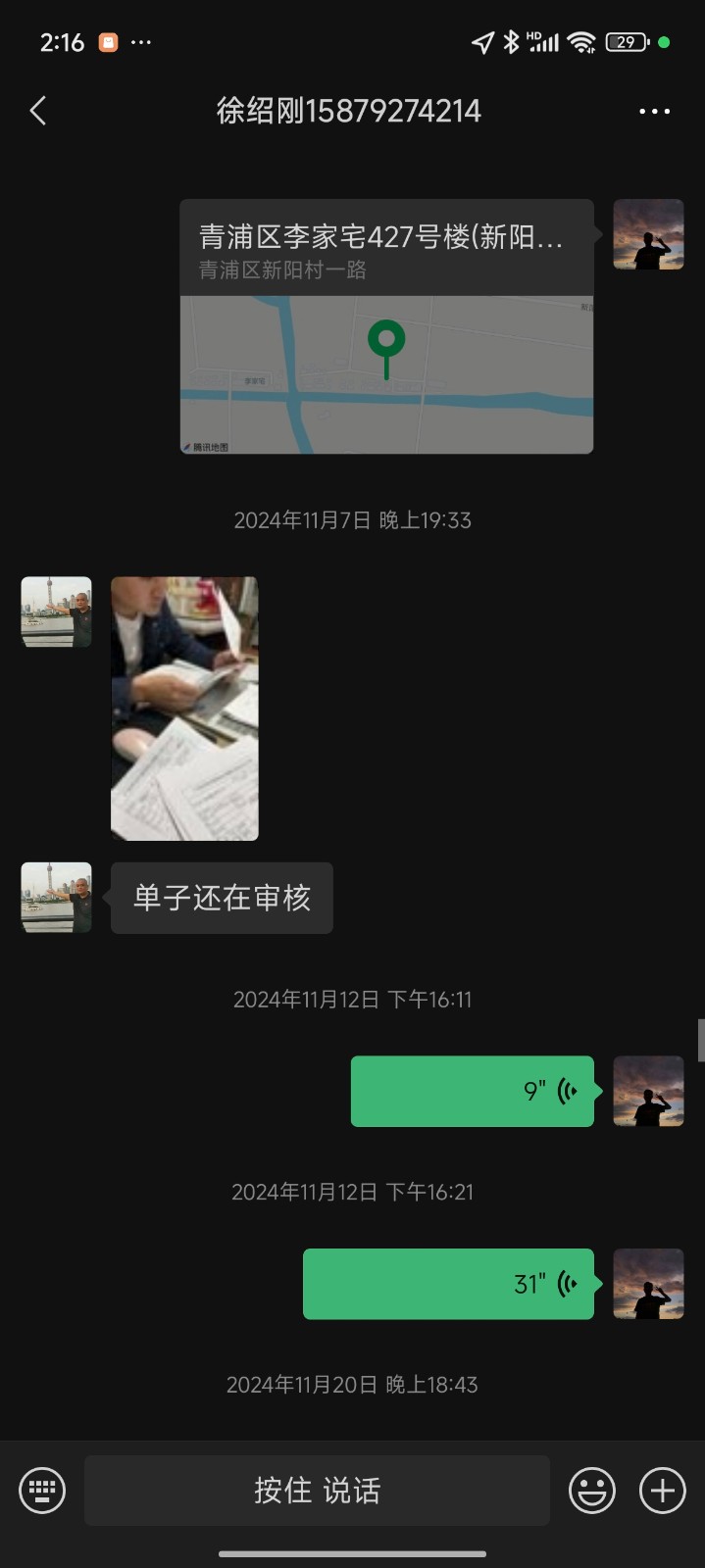Open the contact's avatar beside 单子还在审核

click(x=57, y=898)
